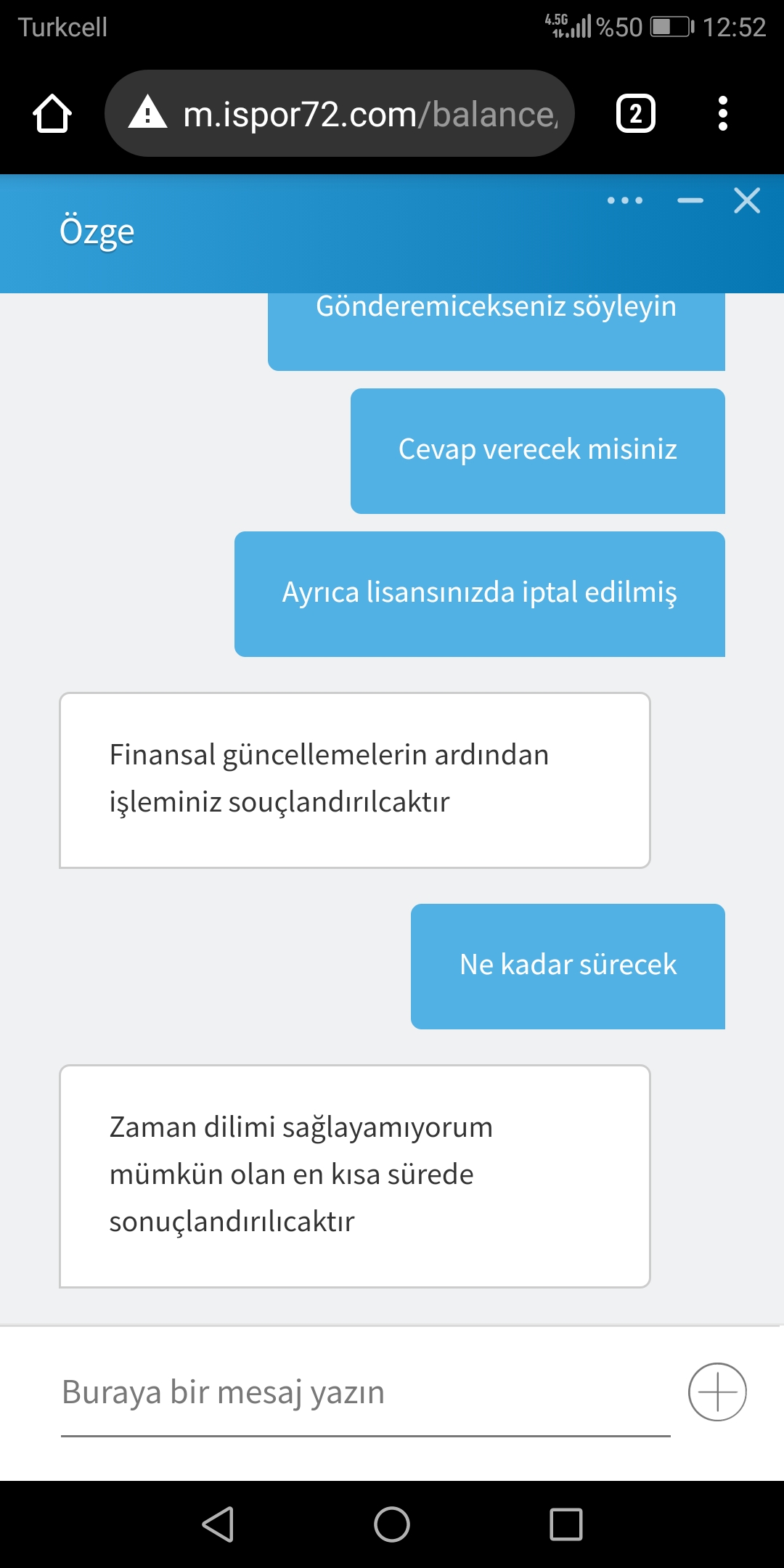
Task: Close the chat window
Action: [747, 200]
